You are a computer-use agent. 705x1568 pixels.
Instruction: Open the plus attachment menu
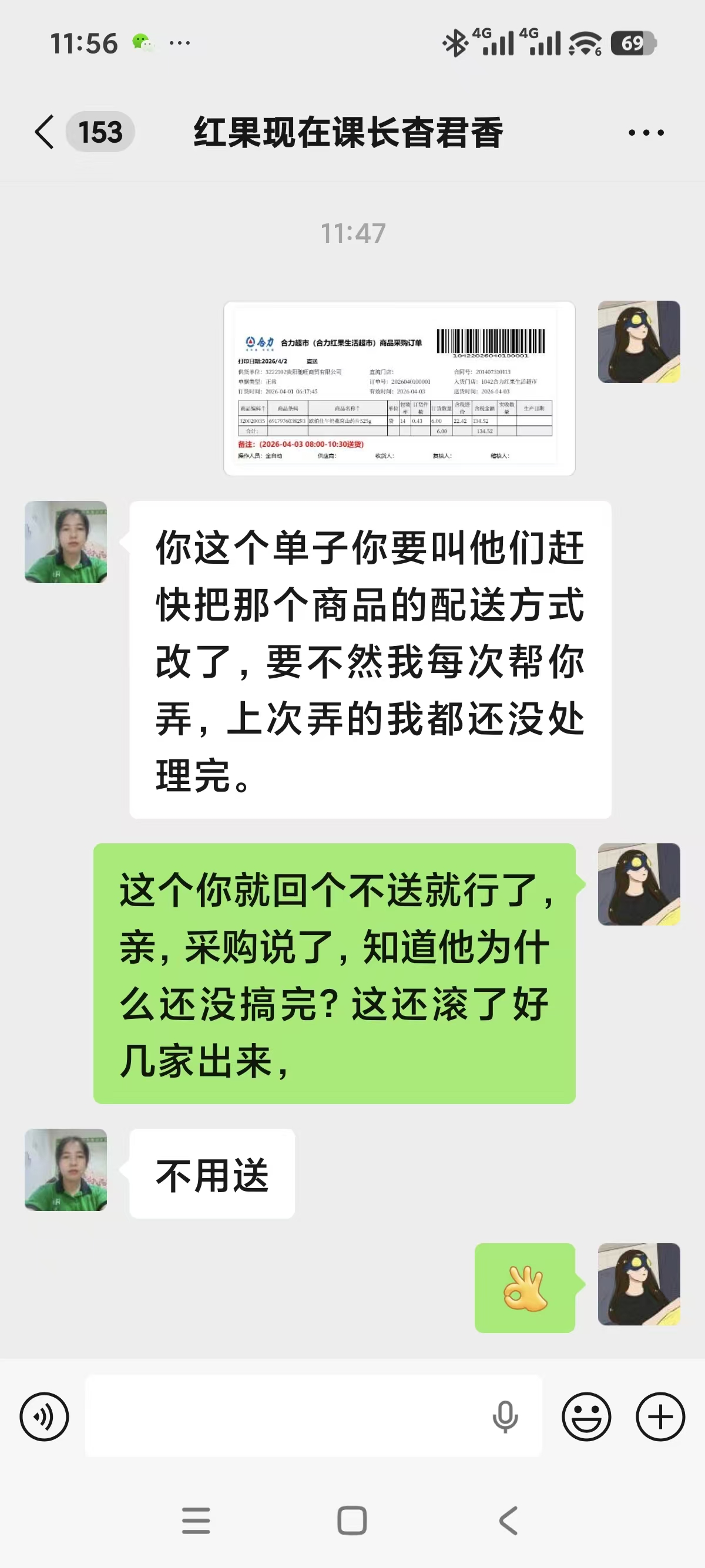(x=660, y=1416)
